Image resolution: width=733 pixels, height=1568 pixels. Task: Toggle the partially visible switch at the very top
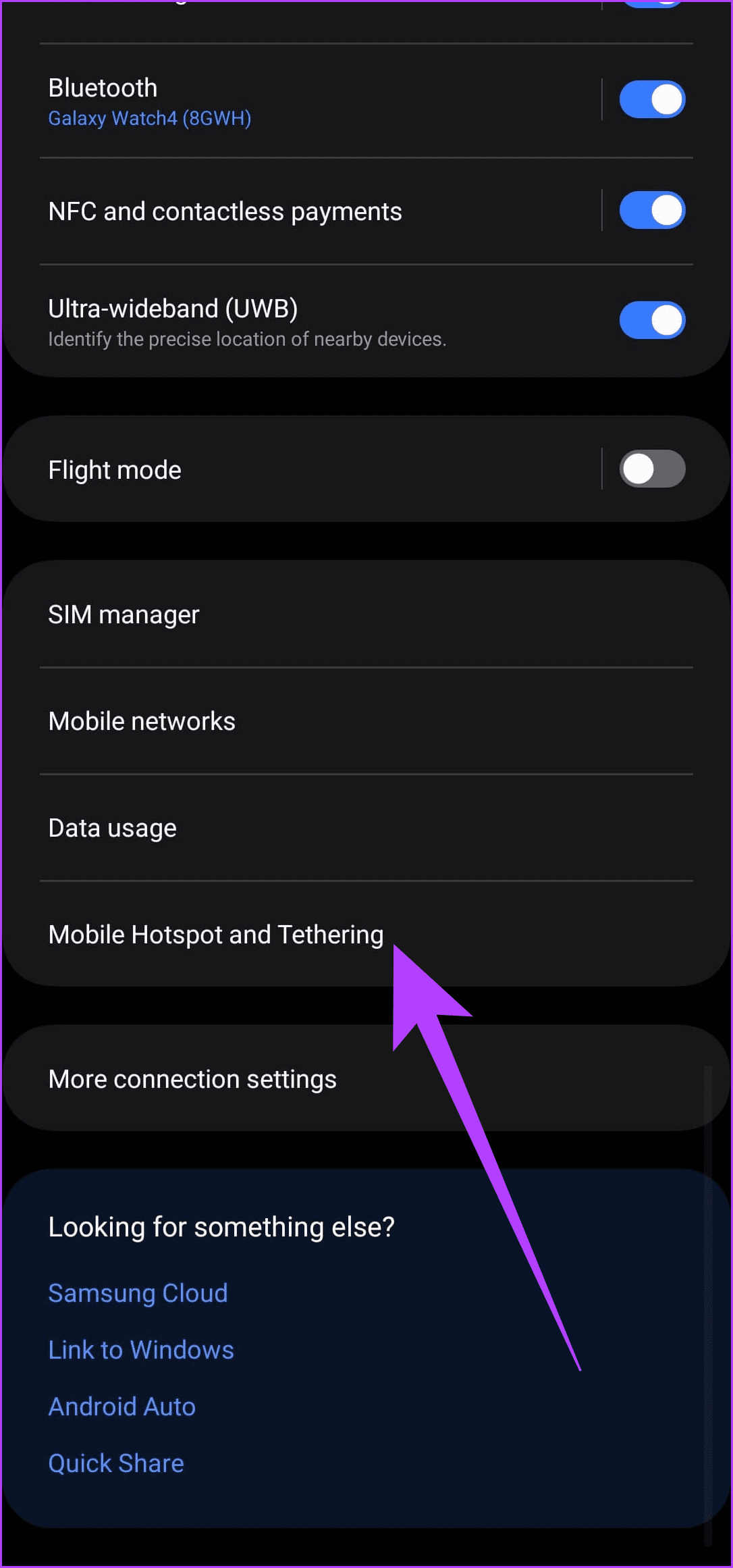tap(652, 5)
